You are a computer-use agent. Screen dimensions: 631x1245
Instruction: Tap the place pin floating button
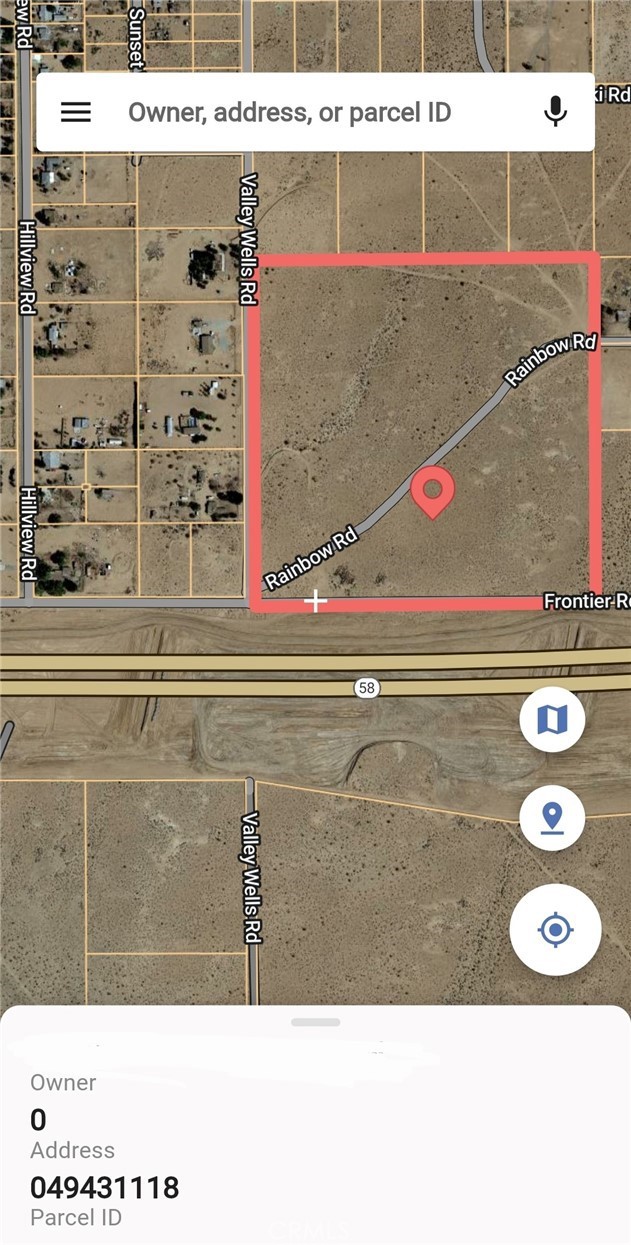[552, 818]
